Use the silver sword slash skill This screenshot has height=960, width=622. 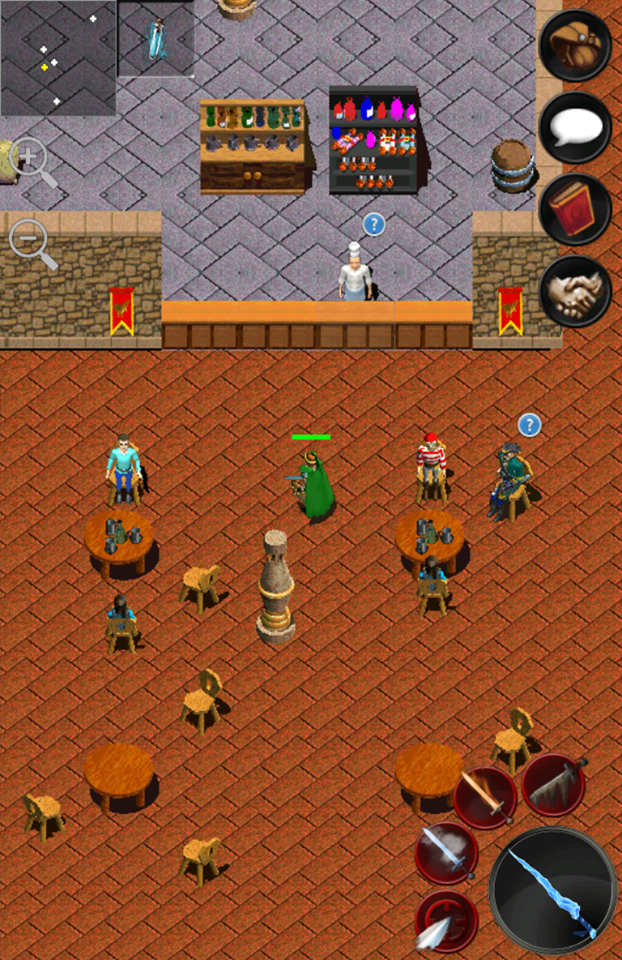click(446, 852)
